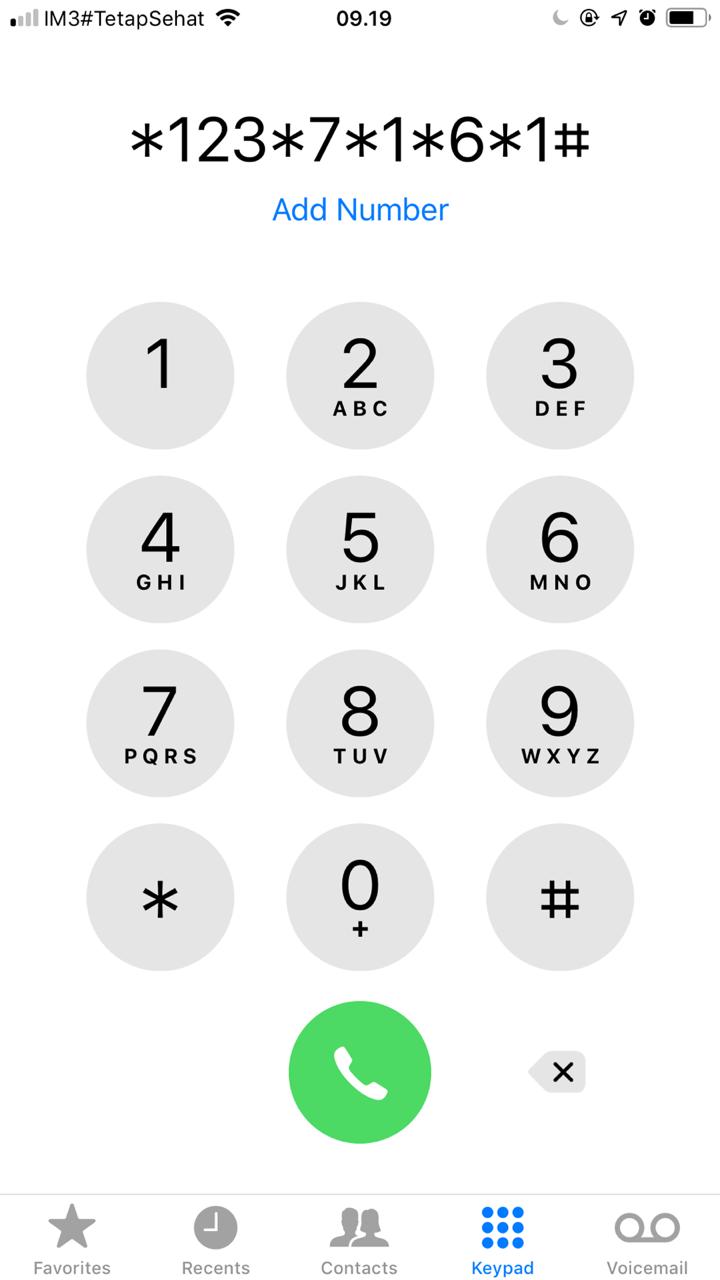720x1280 pixels.
Task: Delete the last entered digit
Action: (557, 1072)
